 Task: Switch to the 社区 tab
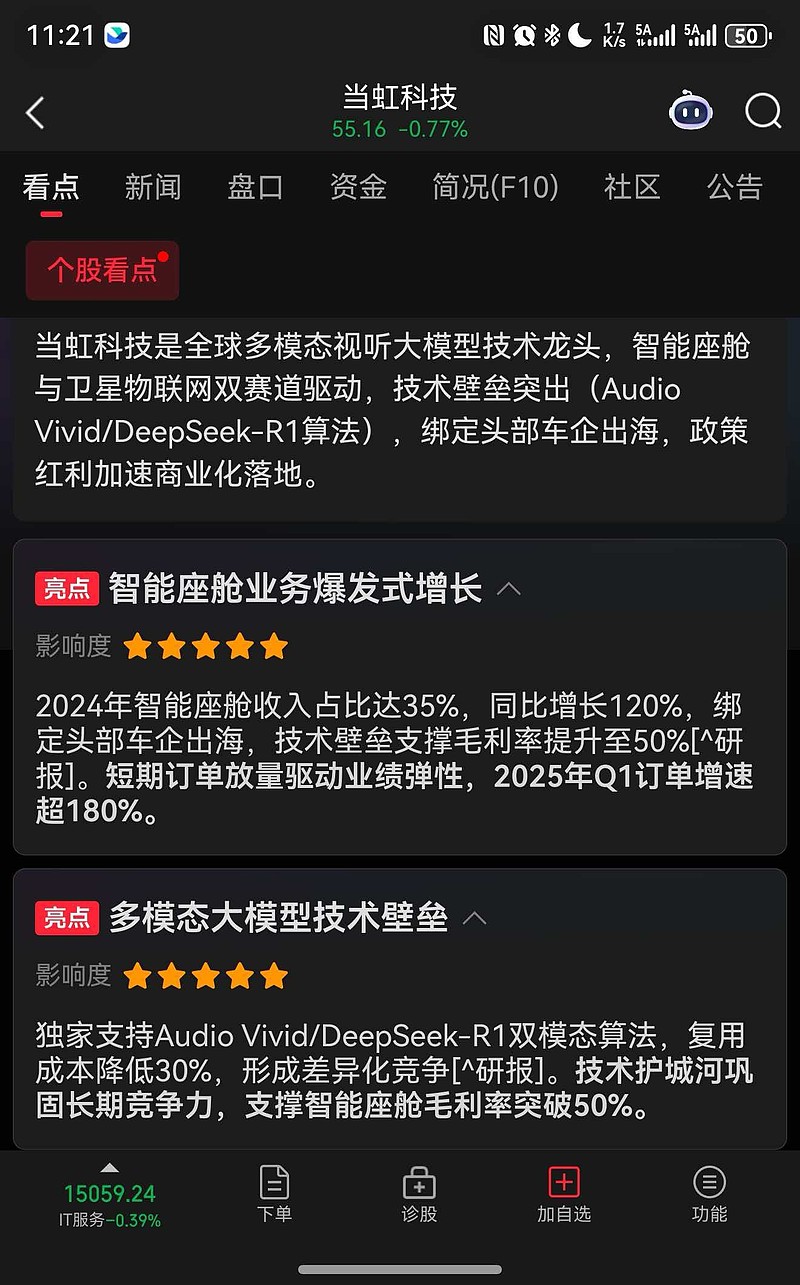pos(632,188)
